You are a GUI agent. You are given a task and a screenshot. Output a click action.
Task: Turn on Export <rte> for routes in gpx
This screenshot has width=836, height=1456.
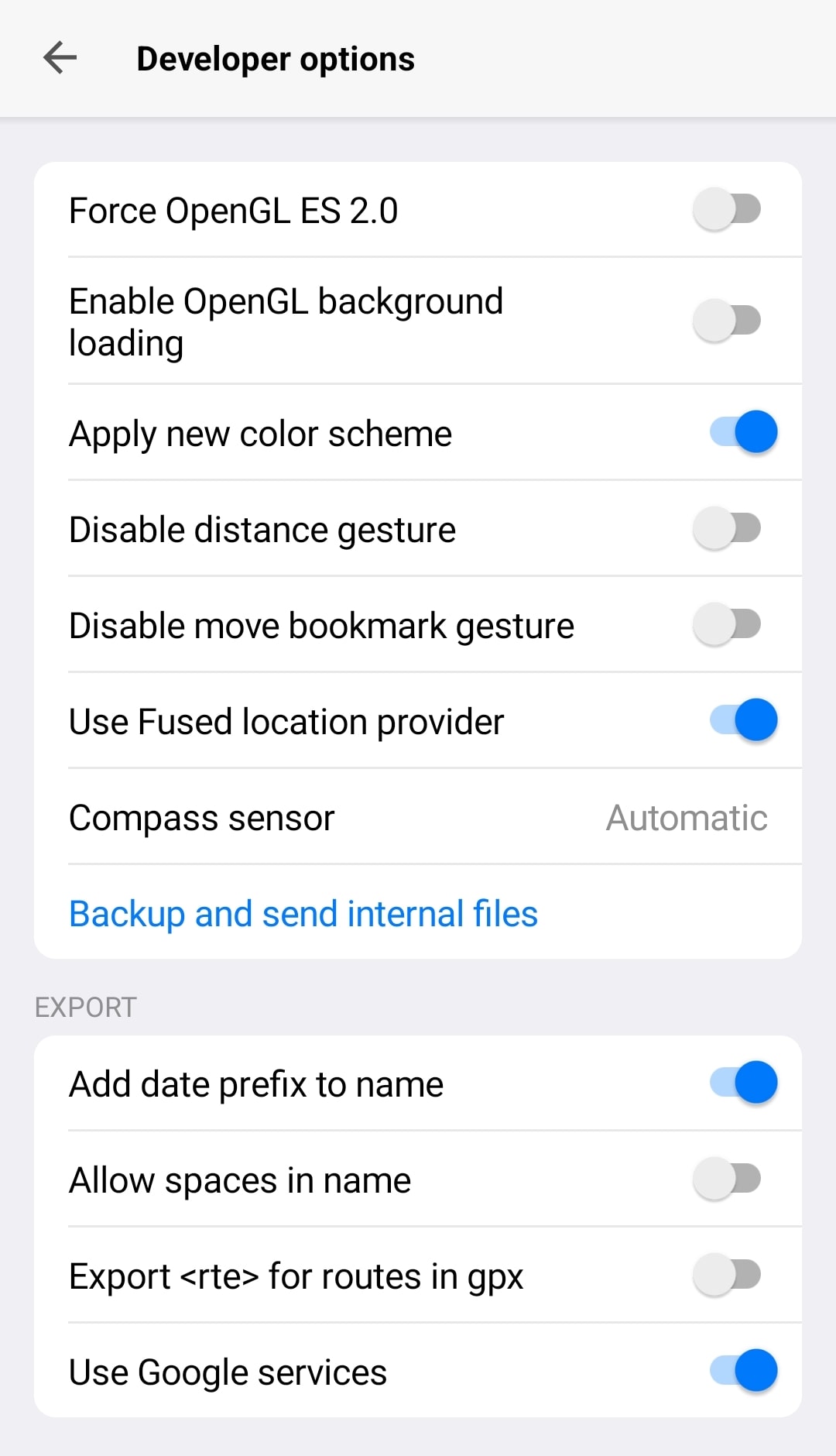tap(728, 1275)
